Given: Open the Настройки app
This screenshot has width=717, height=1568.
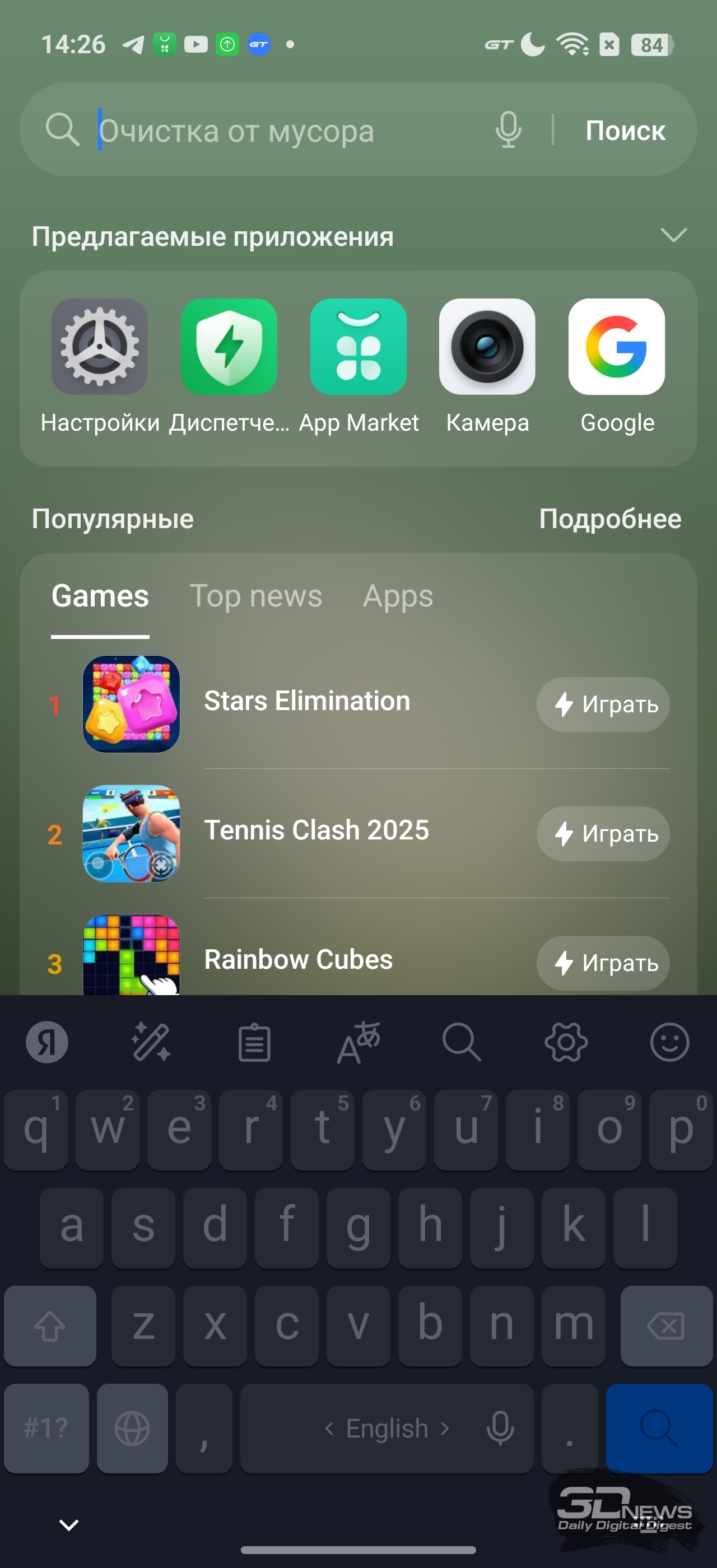Looking at the screenshot, I should tap(100, 347).
